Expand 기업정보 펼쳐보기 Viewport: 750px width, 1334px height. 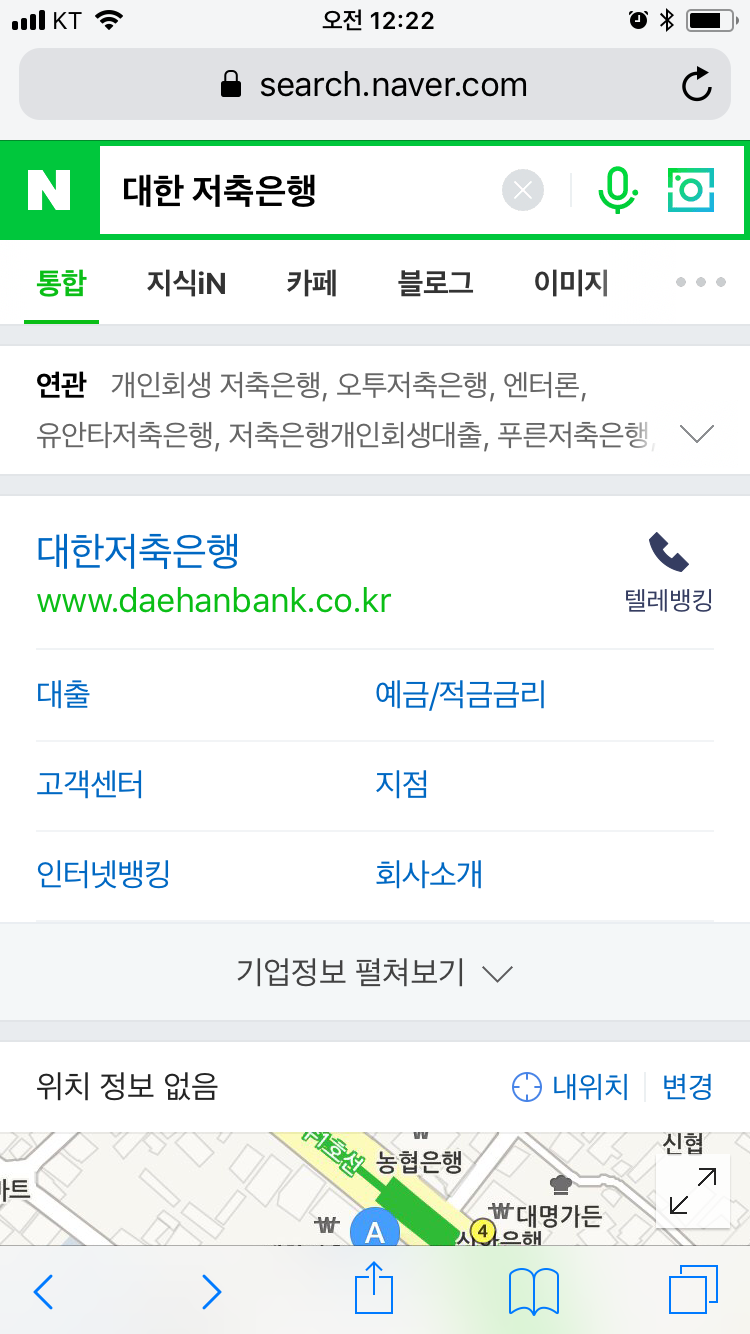pos(375,972)
